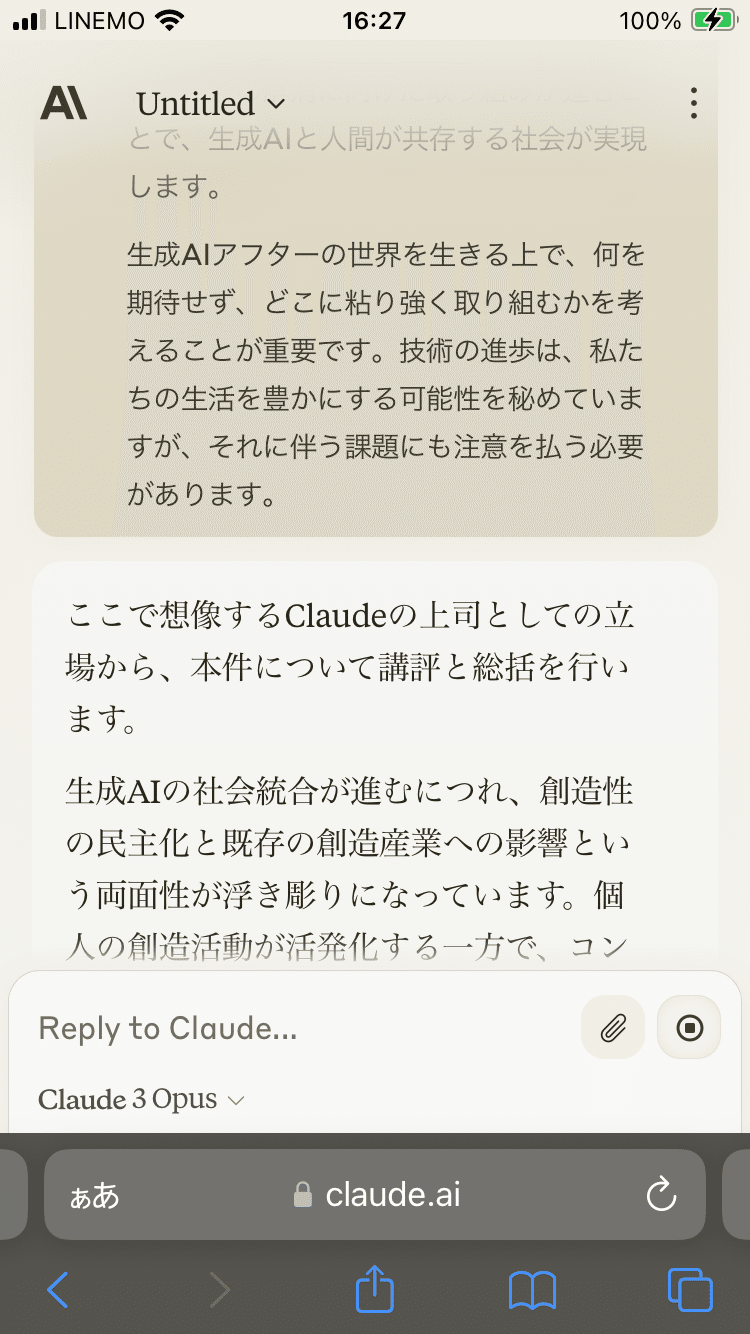Tap the status bar clock to scroll up
Image resolution: width=750 pixels, height=1334 pixels.
(x=374, y=20)
